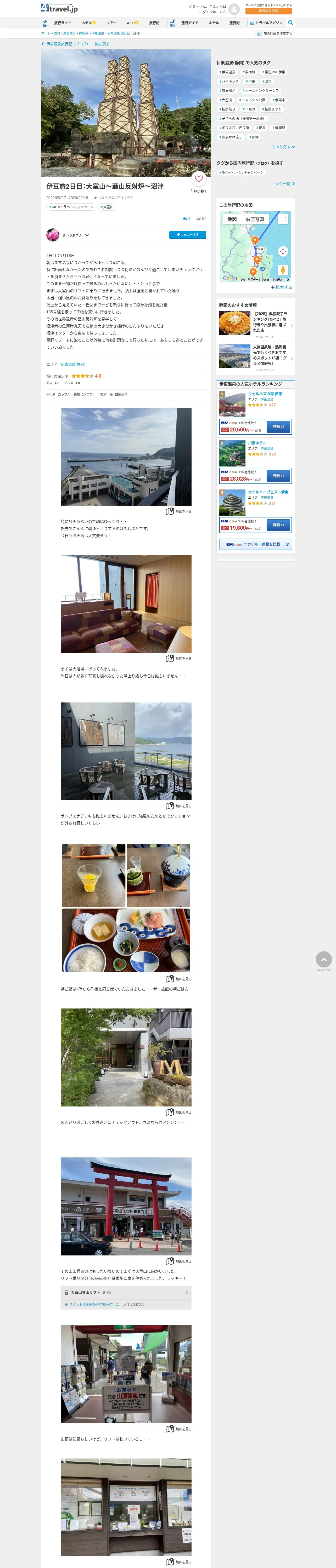Image resolution: width=336 pixels, height=1568 pixels.
Task: Open the 伊東温泉(静岡) area link
Action: (x=73, y=364)
